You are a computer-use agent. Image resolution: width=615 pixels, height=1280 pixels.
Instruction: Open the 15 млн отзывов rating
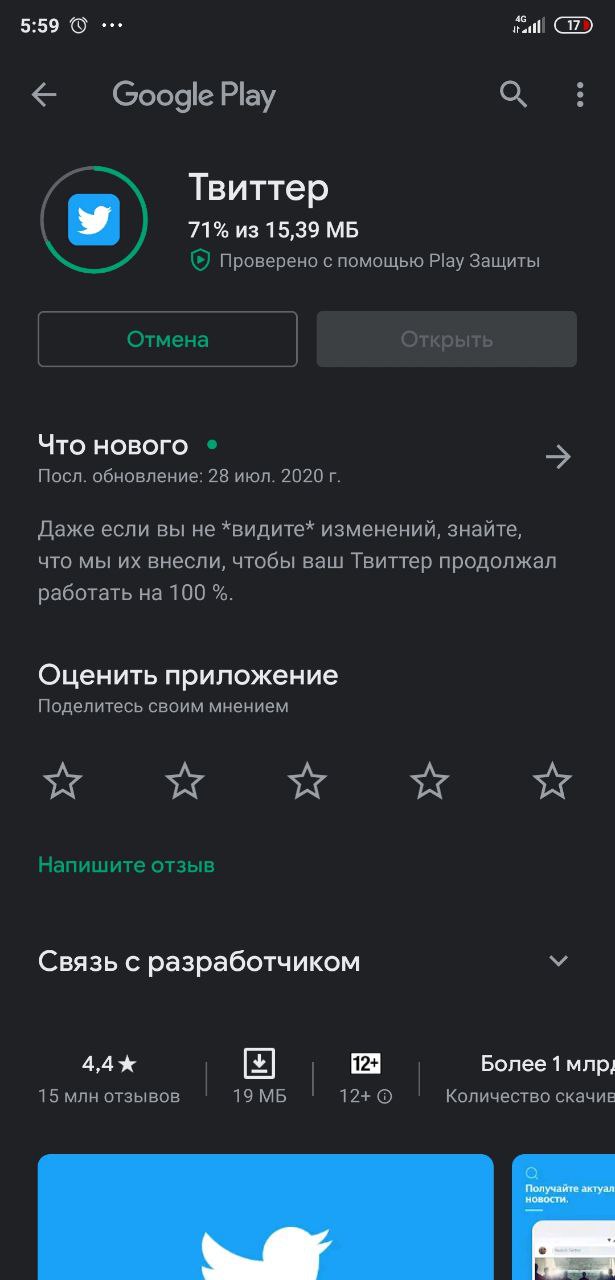click(109, 1078)
